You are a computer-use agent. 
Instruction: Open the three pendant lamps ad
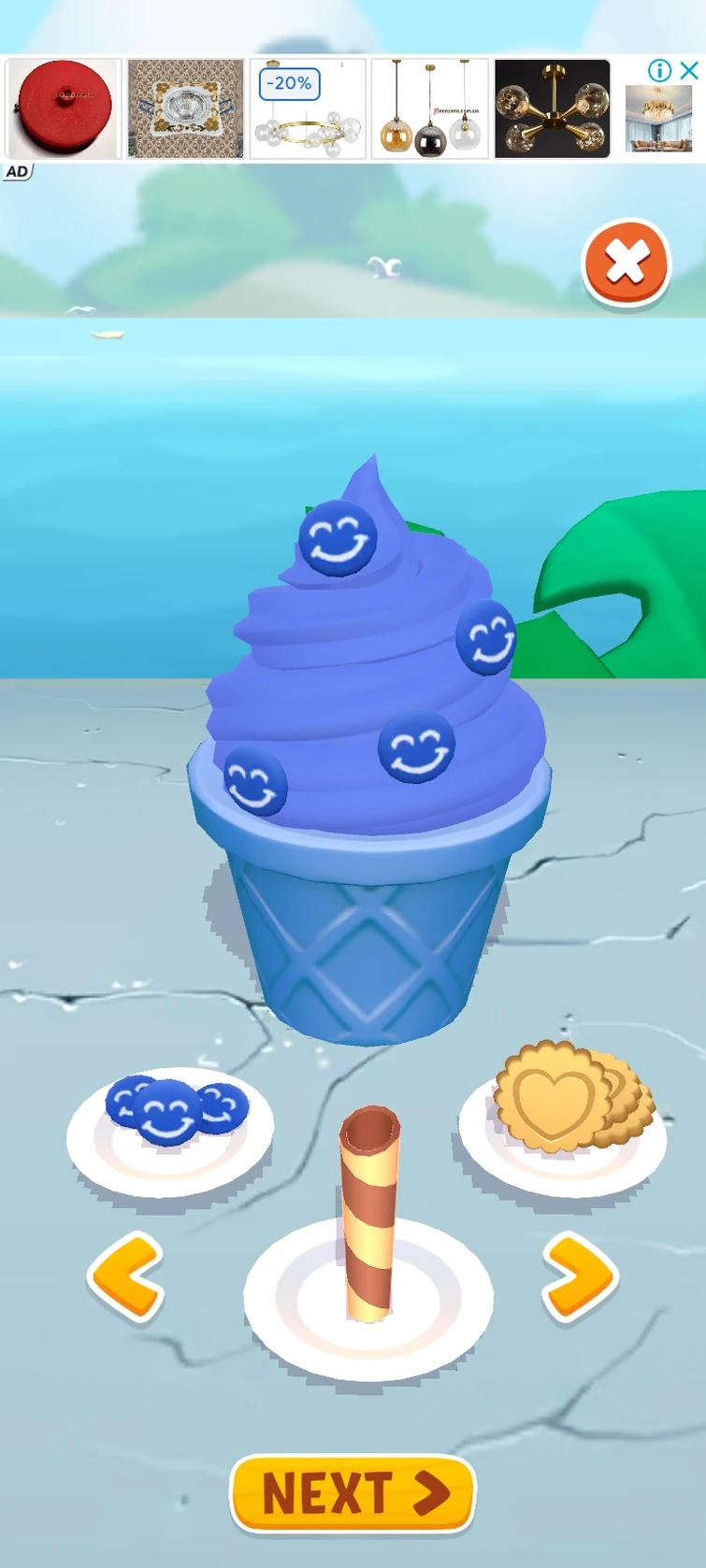[x=430, y=108]
